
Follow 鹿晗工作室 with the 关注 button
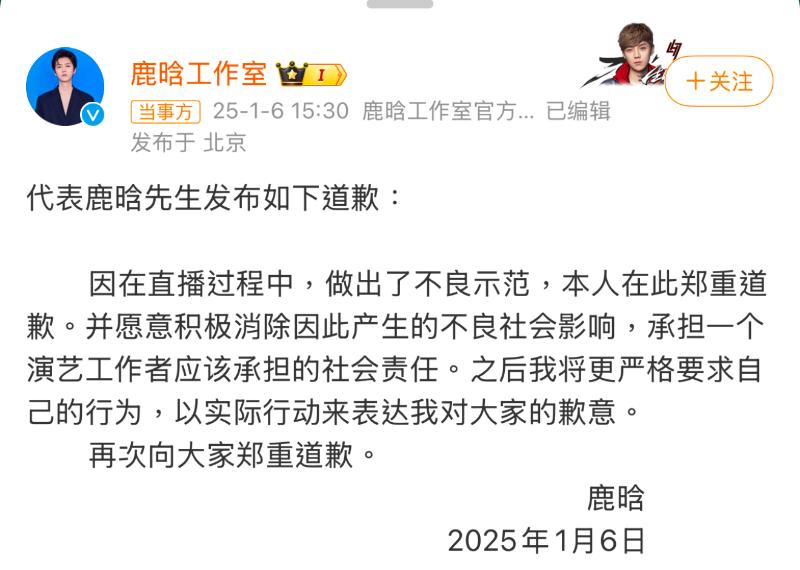tap(718, 81)
